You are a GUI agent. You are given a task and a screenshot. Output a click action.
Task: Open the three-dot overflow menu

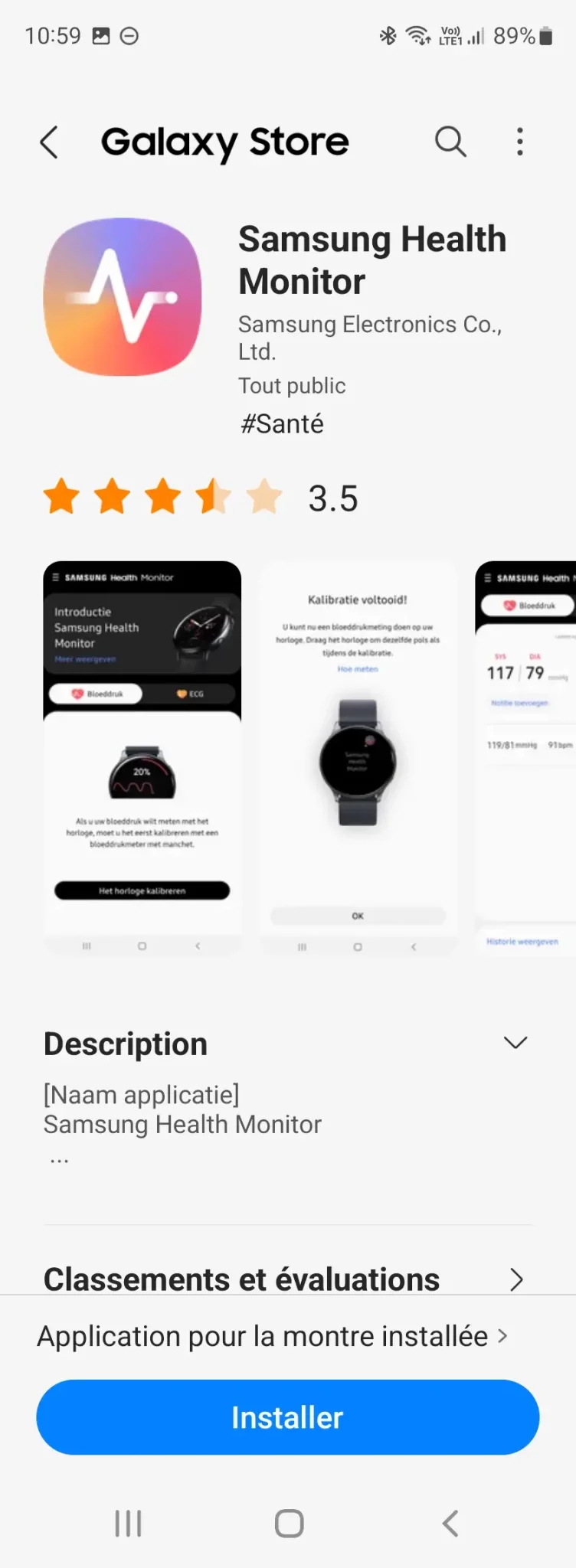point(520,142)
